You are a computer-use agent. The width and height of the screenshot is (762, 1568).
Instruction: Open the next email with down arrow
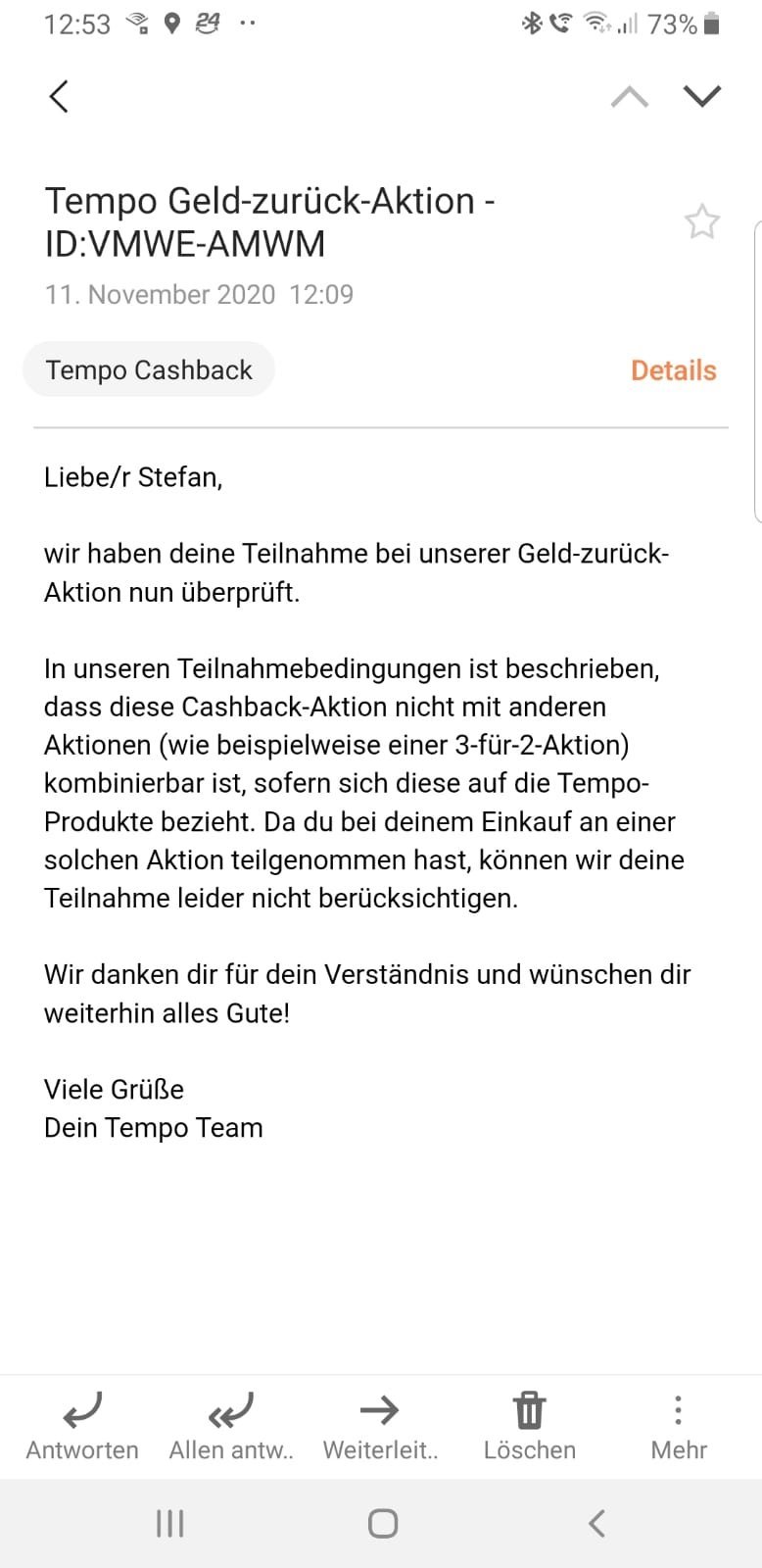(x=701, y=96)
